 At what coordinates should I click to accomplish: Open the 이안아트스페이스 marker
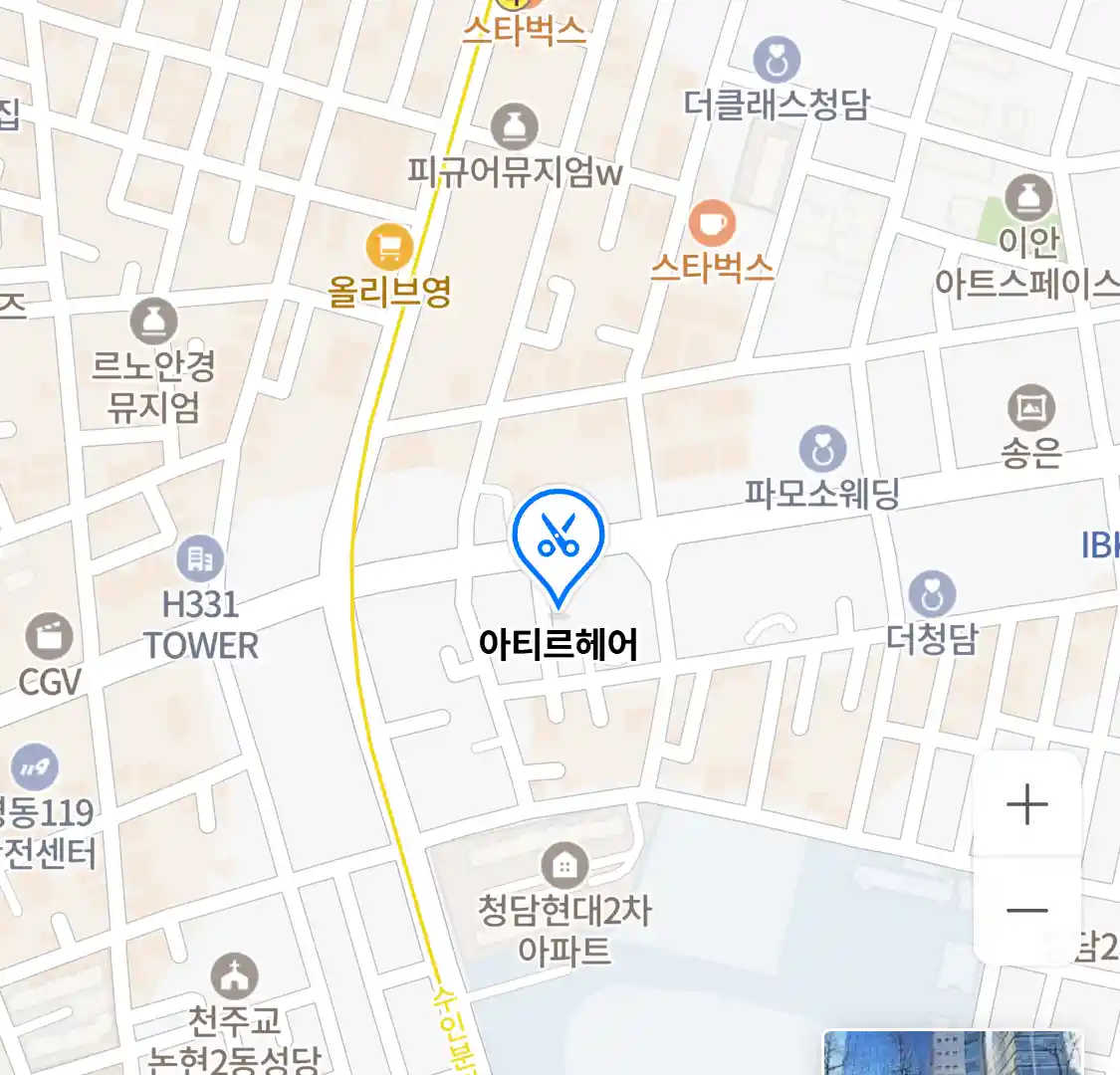point(1028,198)
